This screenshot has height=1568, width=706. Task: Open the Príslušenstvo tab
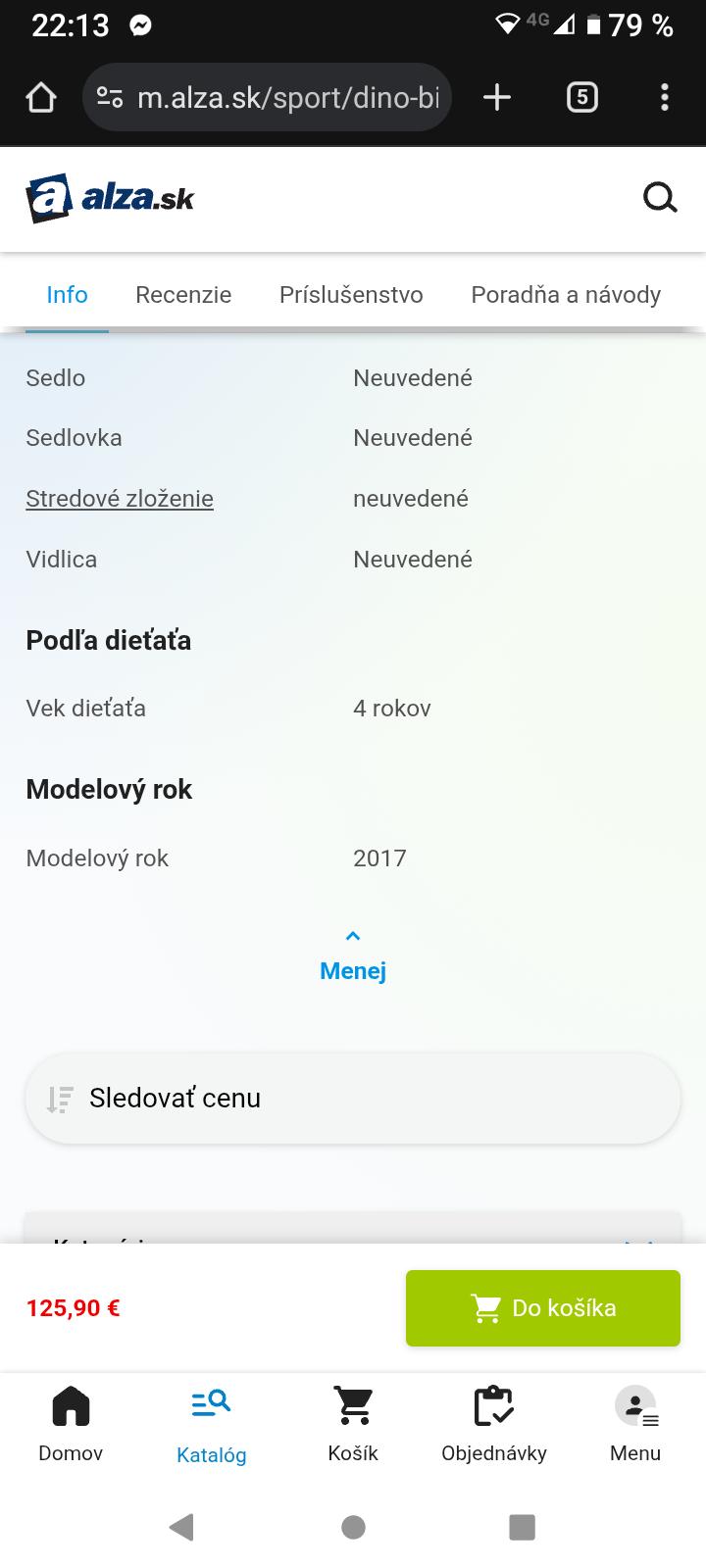351,295
